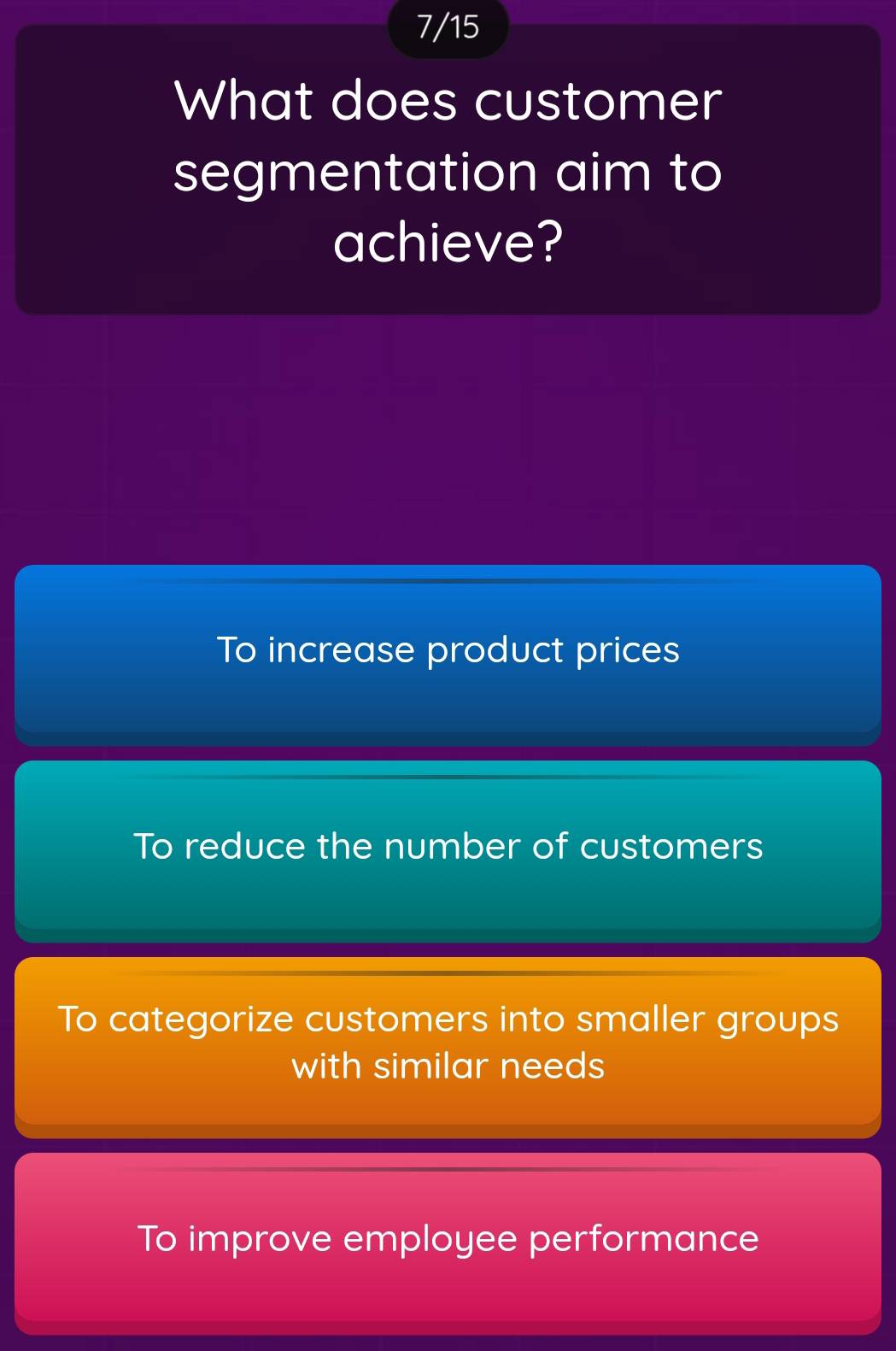Answer with 'To improve employee performance'
Screen dimensions: 896x1351
(x=448, y=1239)
